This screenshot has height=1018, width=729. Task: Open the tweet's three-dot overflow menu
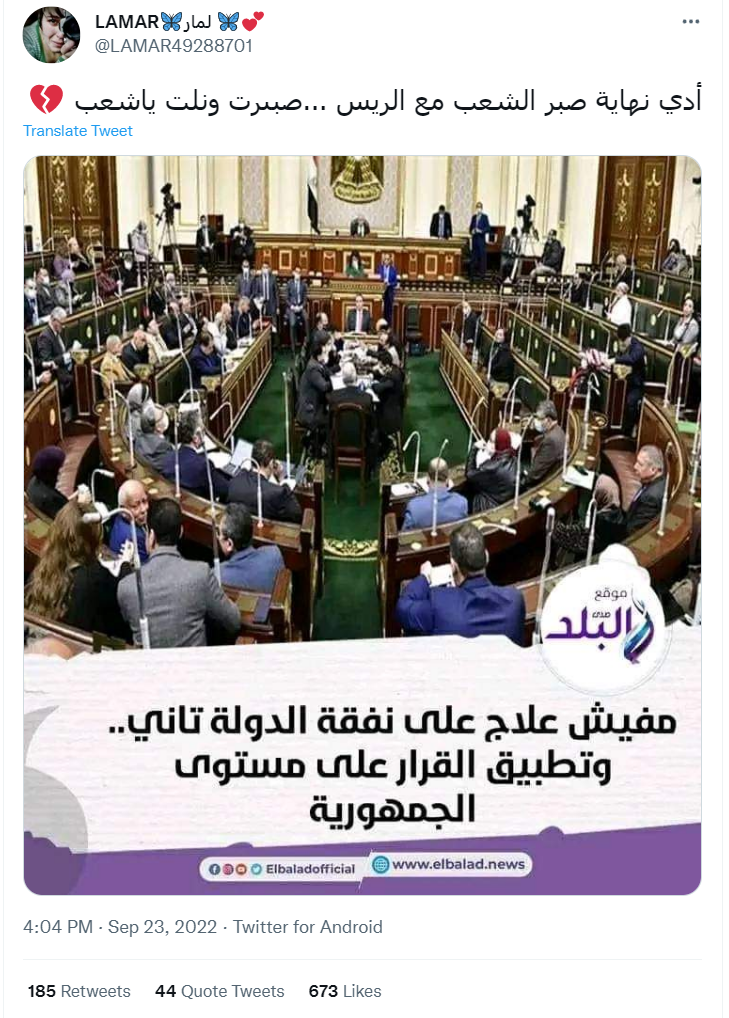691,21
